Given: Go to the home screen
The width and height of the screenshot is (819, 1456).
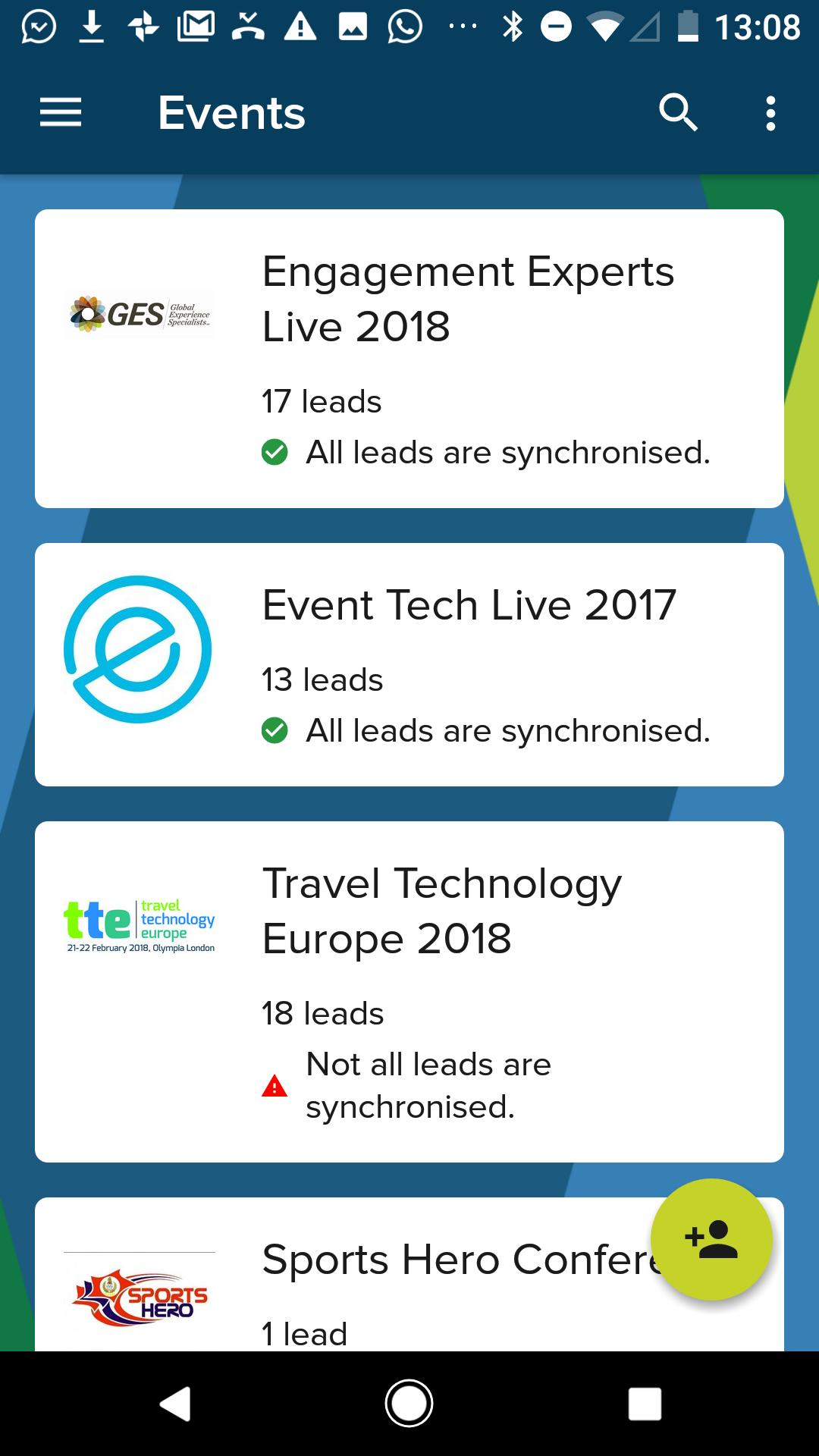Looking at the screenshot, I should (409, 1404).
